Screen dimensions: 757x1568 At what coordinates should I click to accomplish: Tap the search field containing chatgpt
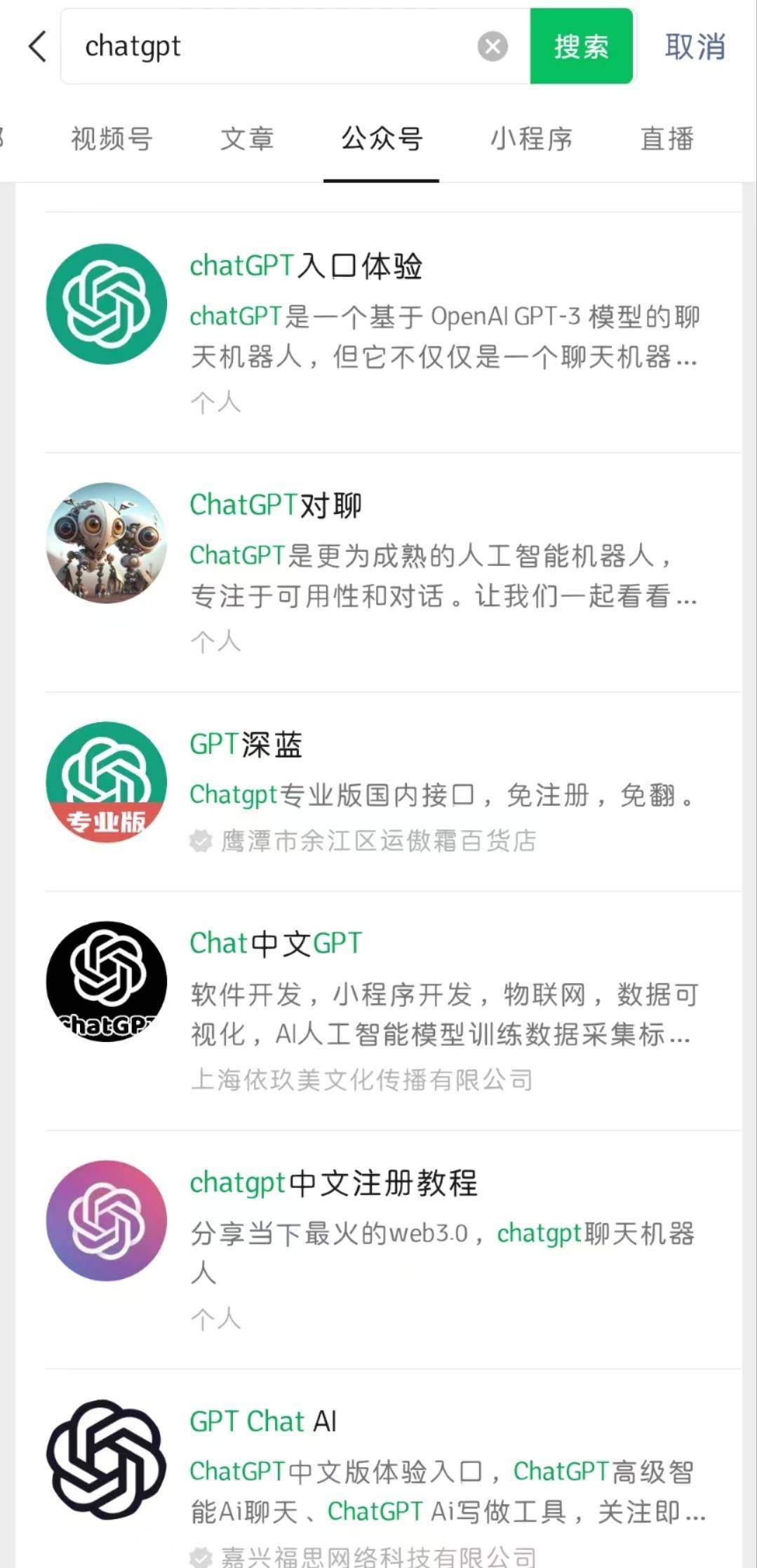coord(274,47)
